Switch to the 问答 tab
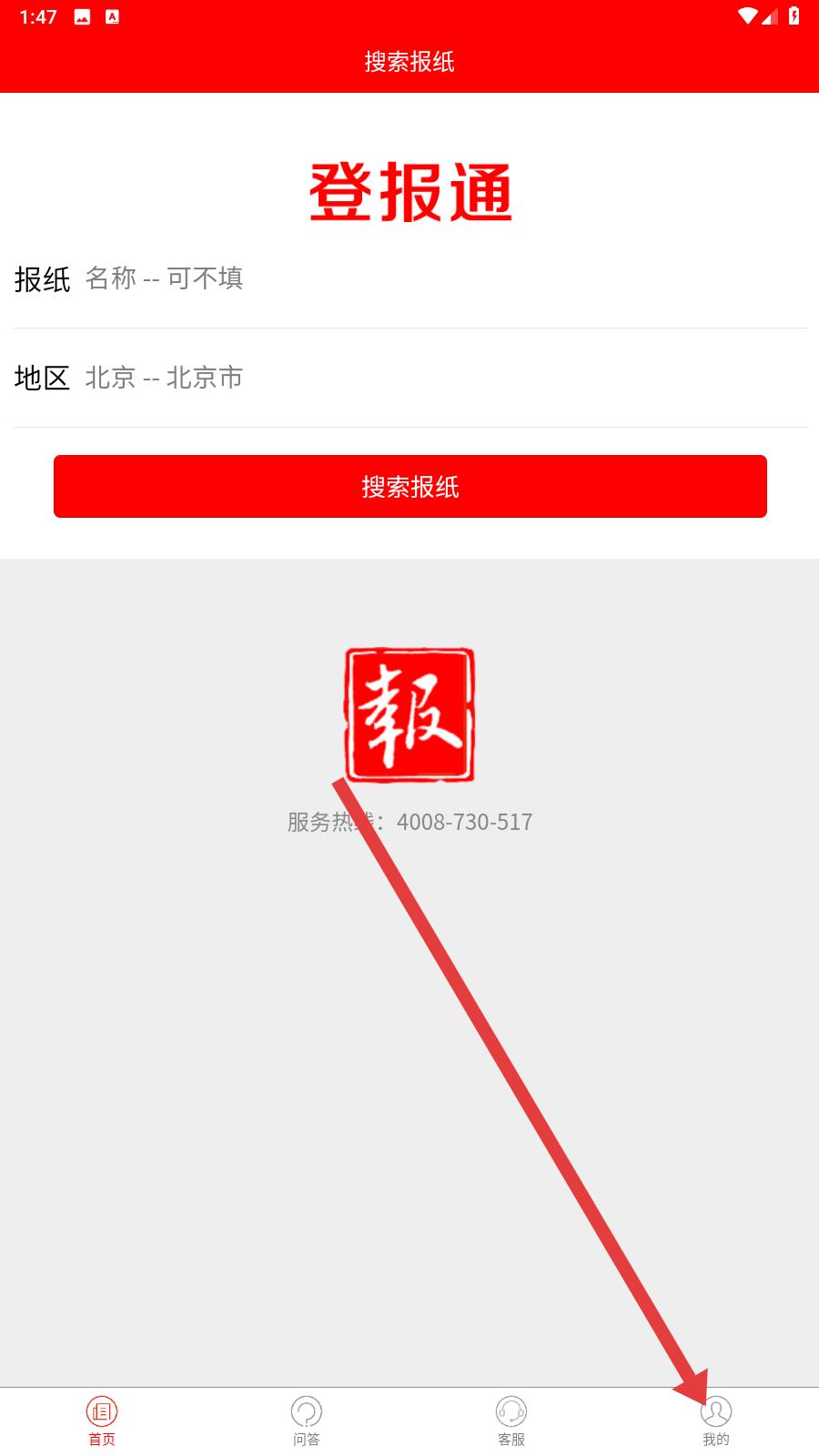The height and width of the screenshot is (1456, 819). coord(307,1421)
